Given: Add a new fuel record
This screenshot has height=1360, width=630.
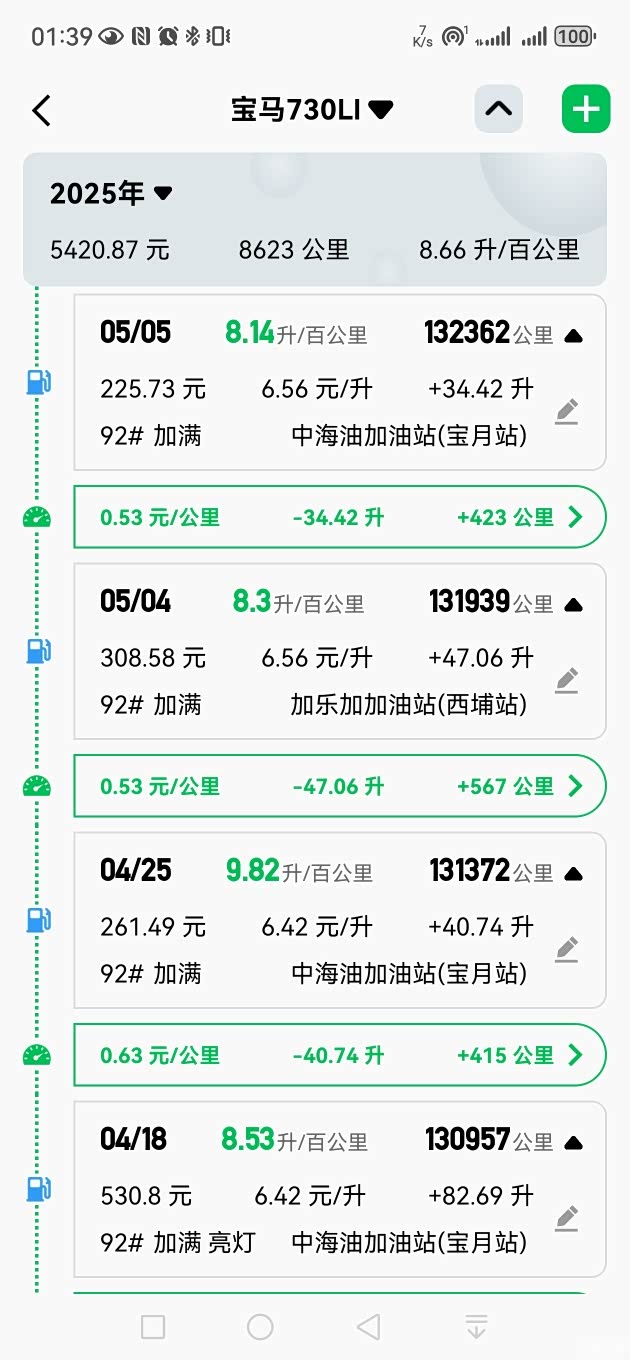Looking at the screenshot, I should tap(586, 109).
